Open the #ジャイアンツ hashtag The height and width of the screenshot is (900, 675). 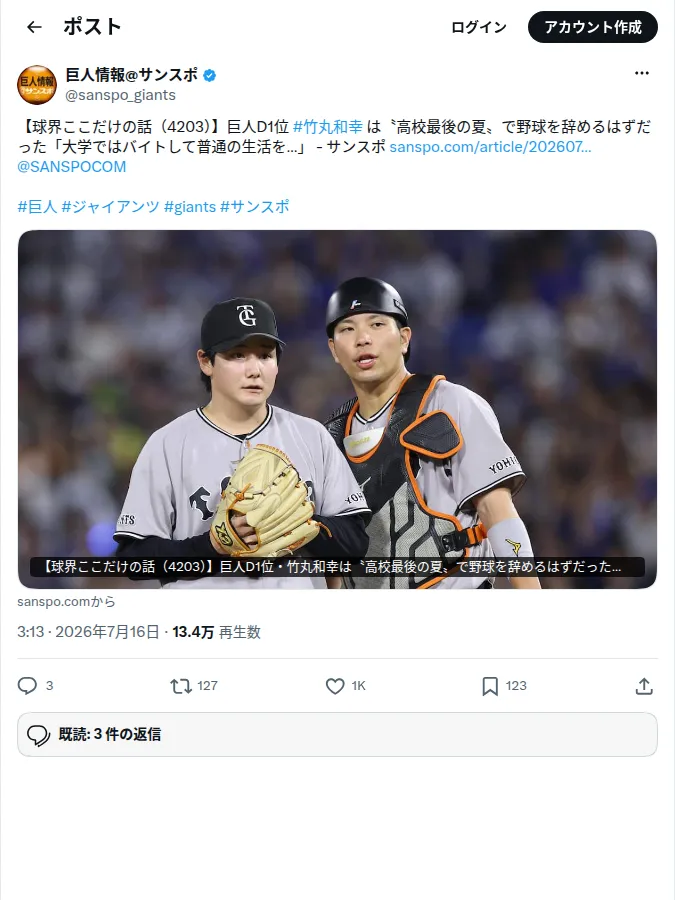pos(110,207)
